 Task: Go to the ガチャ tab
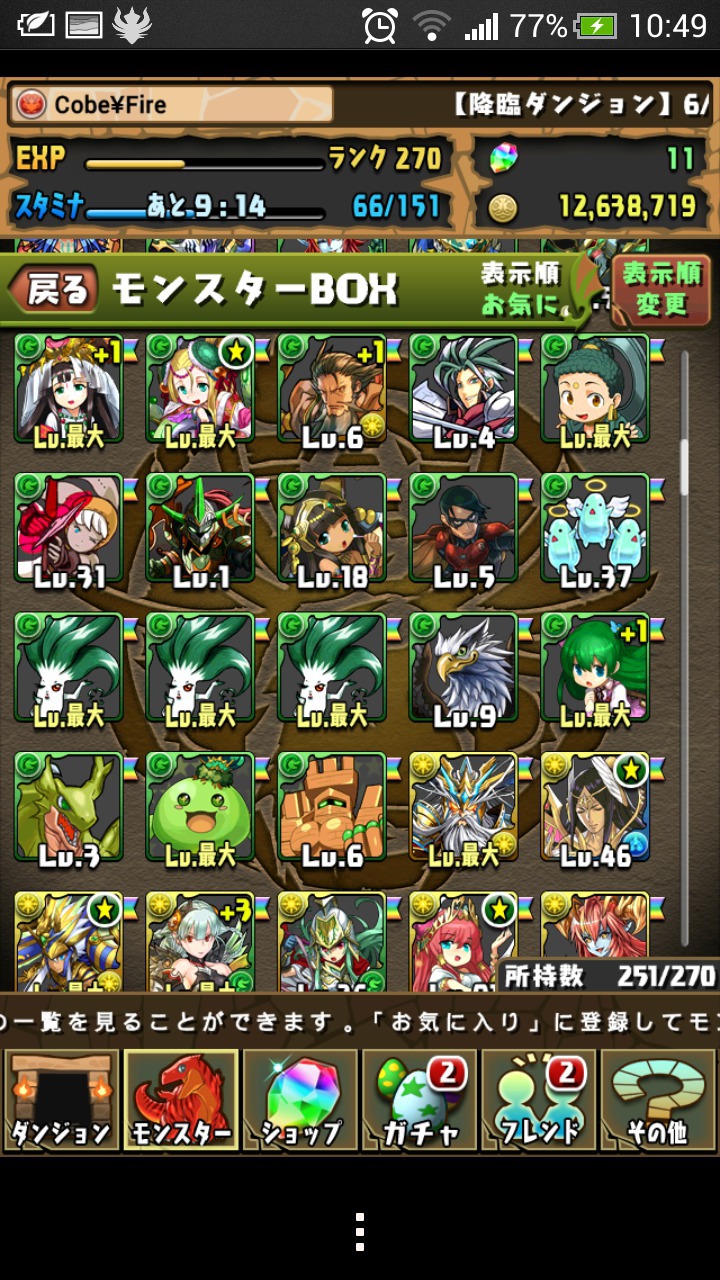419,1100
